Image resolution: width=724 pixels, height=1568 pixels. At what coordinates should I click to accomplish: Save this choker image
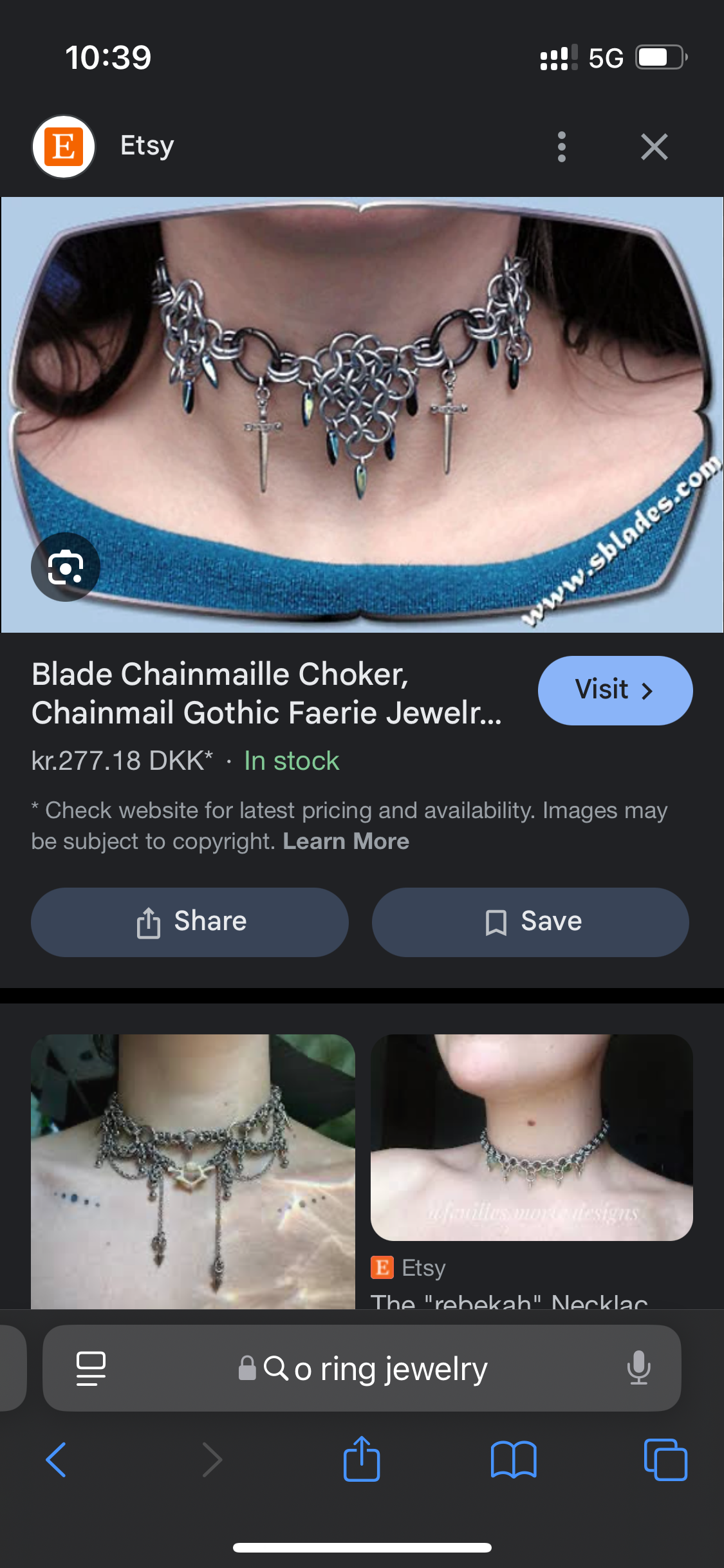(x=530, y=922)
